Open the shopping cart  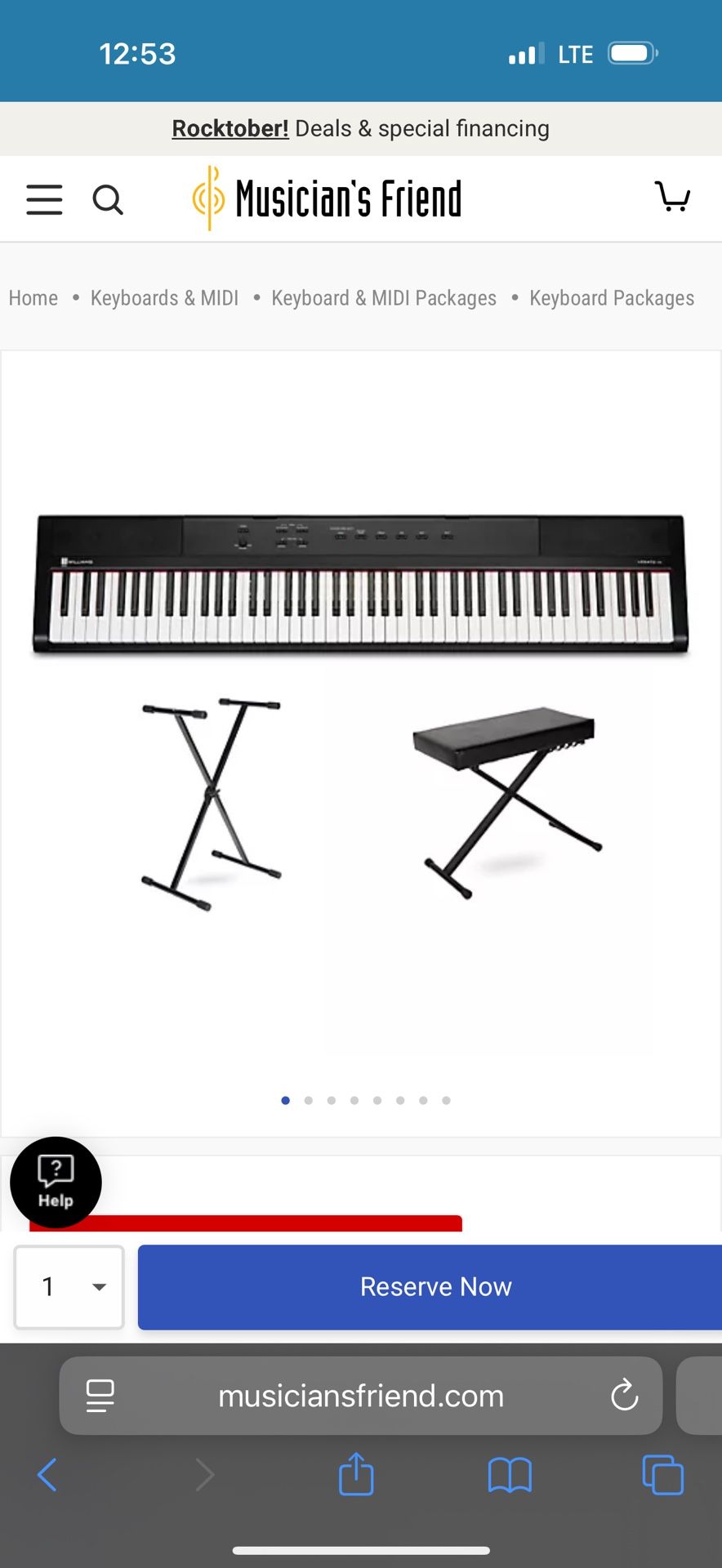pyautogui.click(x=672, y=196)
